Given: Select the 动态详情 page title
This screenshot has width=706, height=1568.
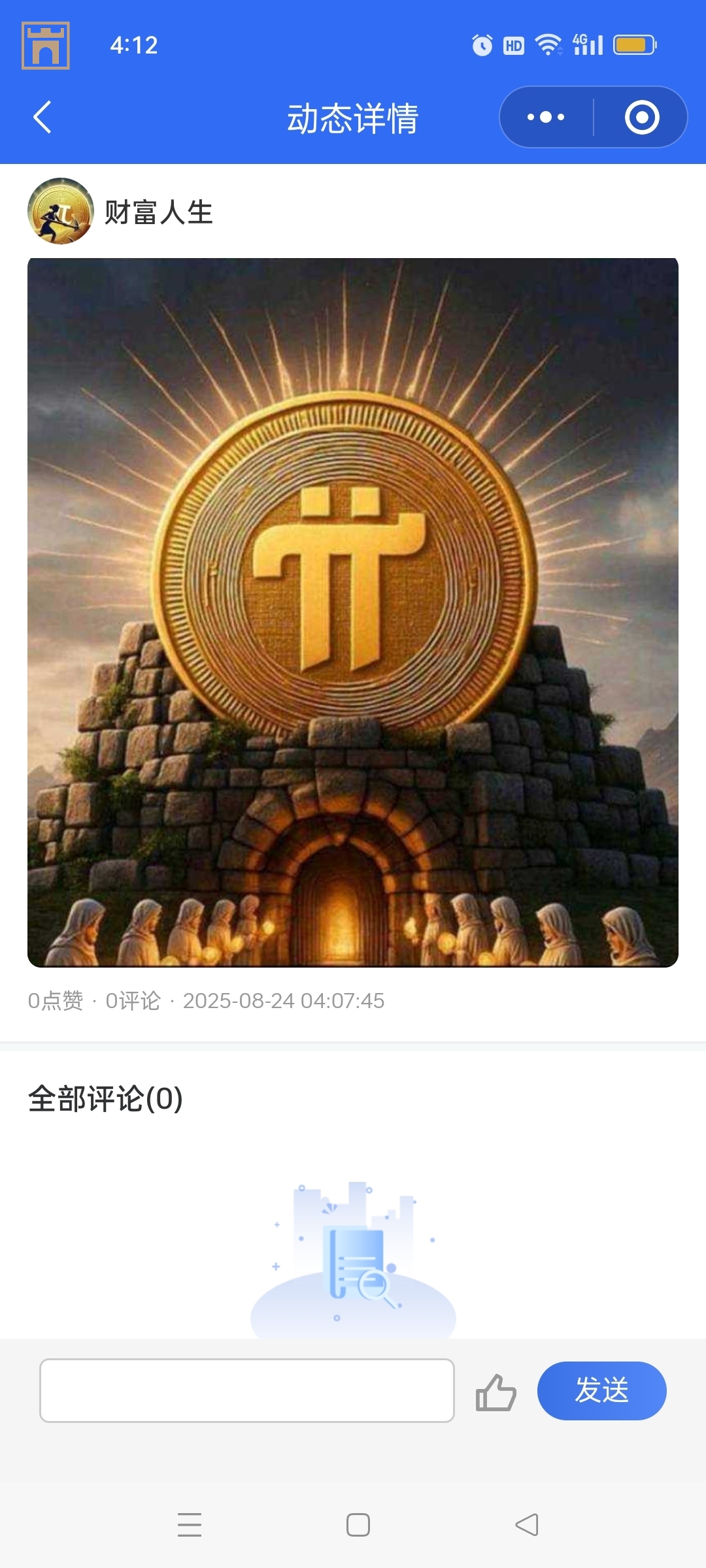Looking at the screenshot, I should point(353,118).
